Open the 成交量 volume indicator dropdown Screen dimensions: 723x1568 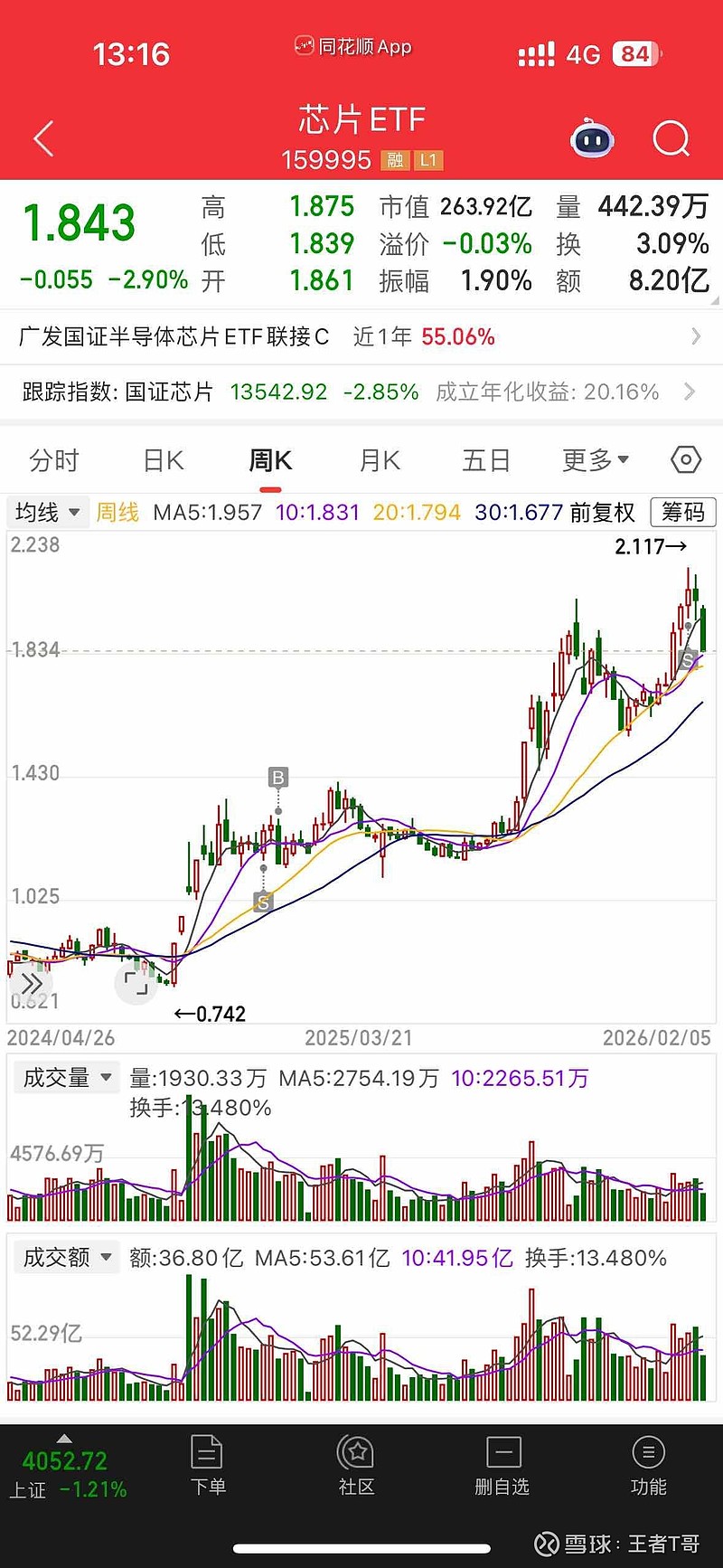pos(66,1077)
